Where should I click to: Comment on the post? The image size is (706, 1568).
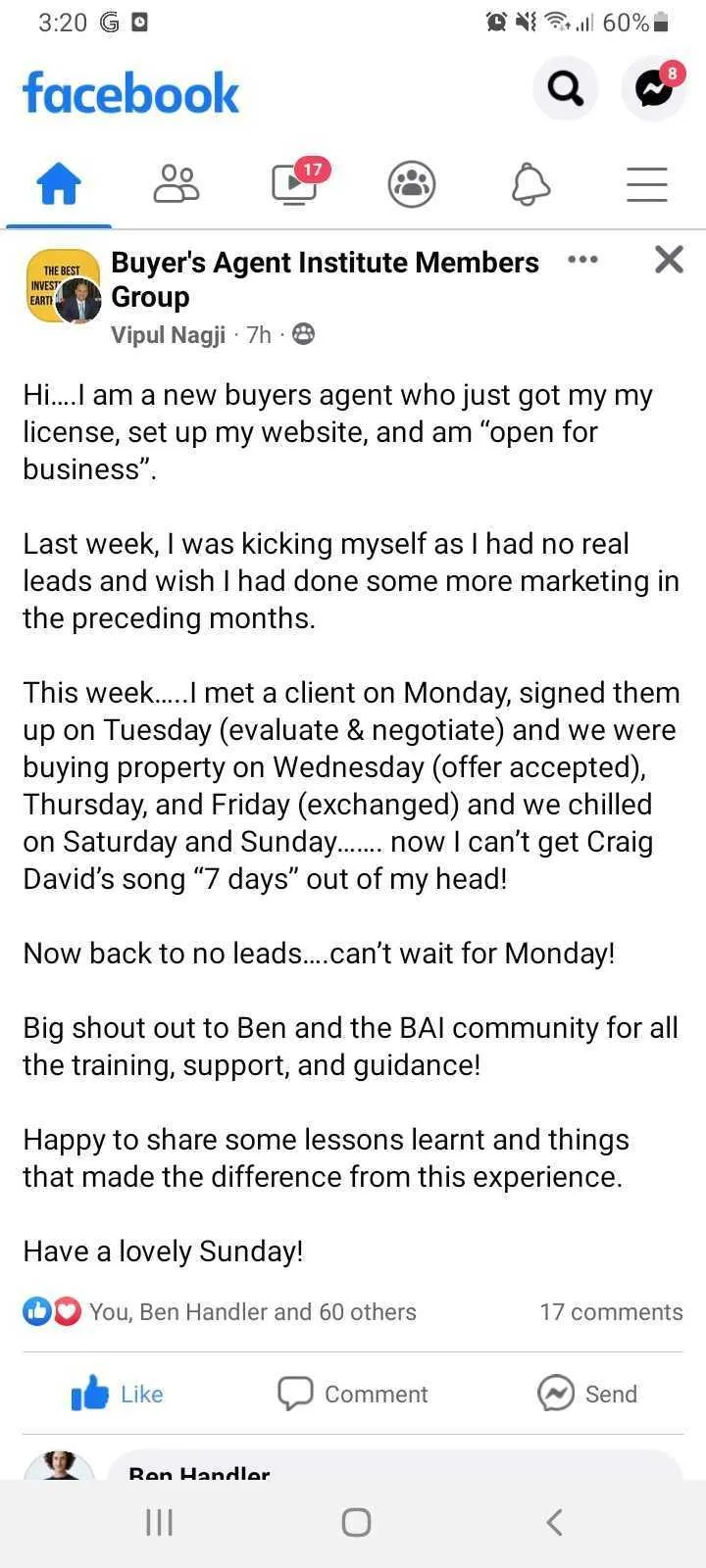pos(353,1394)
